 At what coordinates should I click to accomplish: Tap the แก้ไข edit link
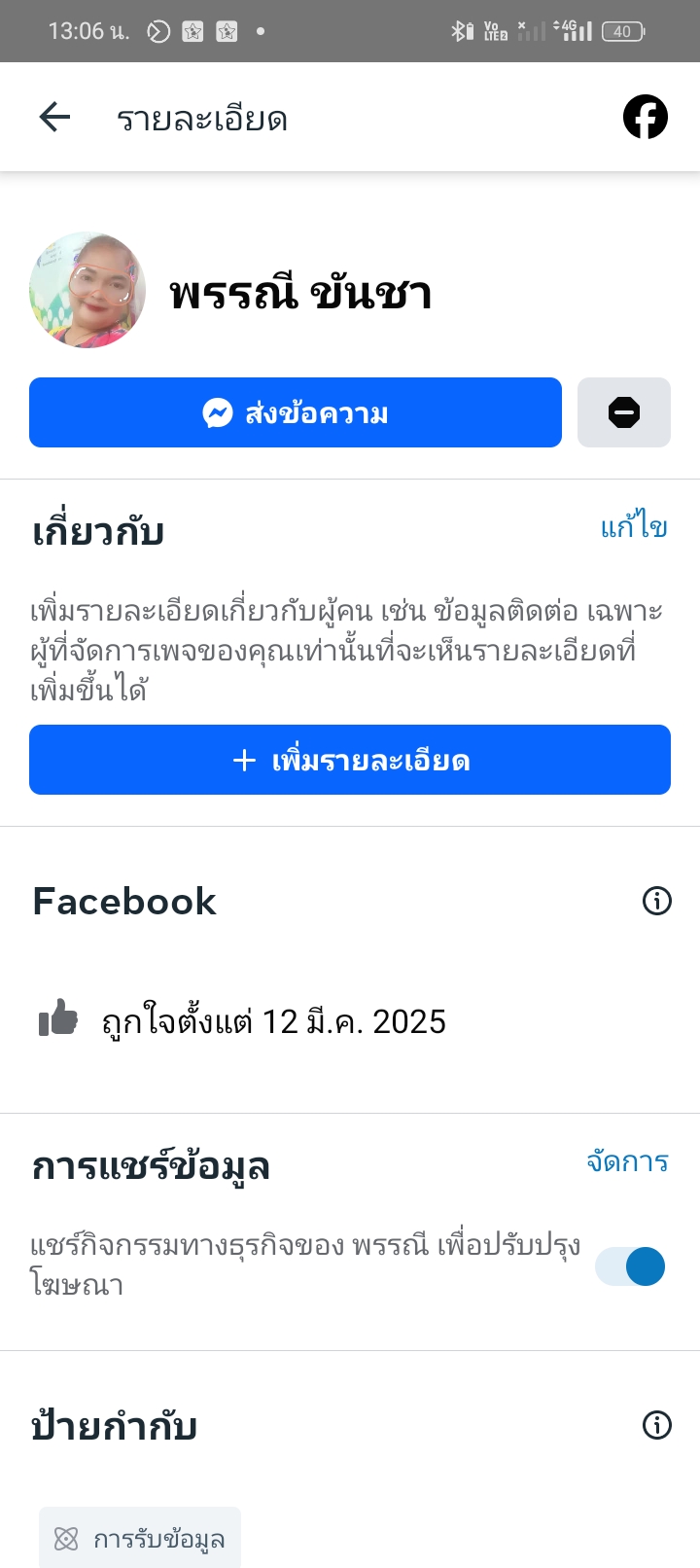point(634,527)
